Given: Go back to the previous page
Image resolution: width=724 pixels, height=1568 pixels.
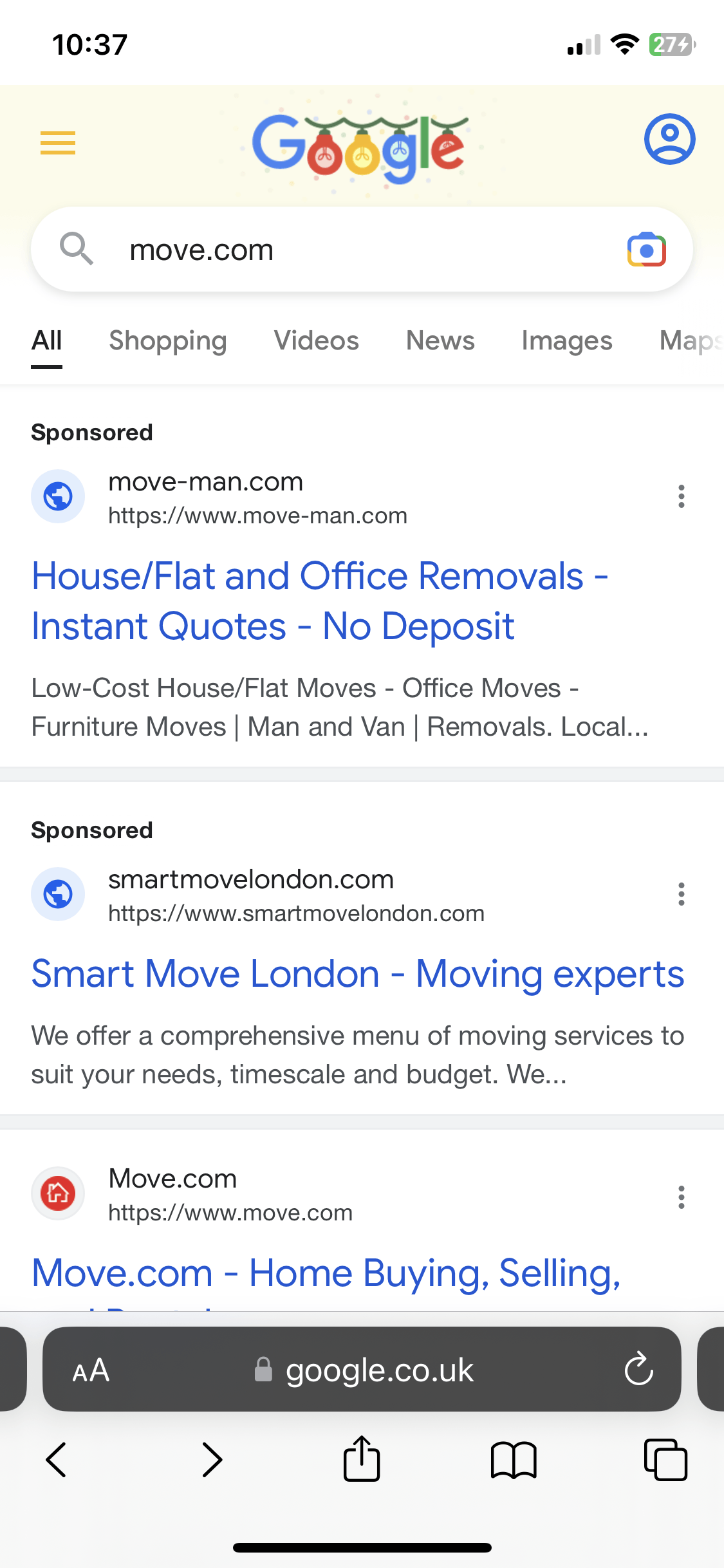Looking at the screenshot, I should click(57, 1459).
